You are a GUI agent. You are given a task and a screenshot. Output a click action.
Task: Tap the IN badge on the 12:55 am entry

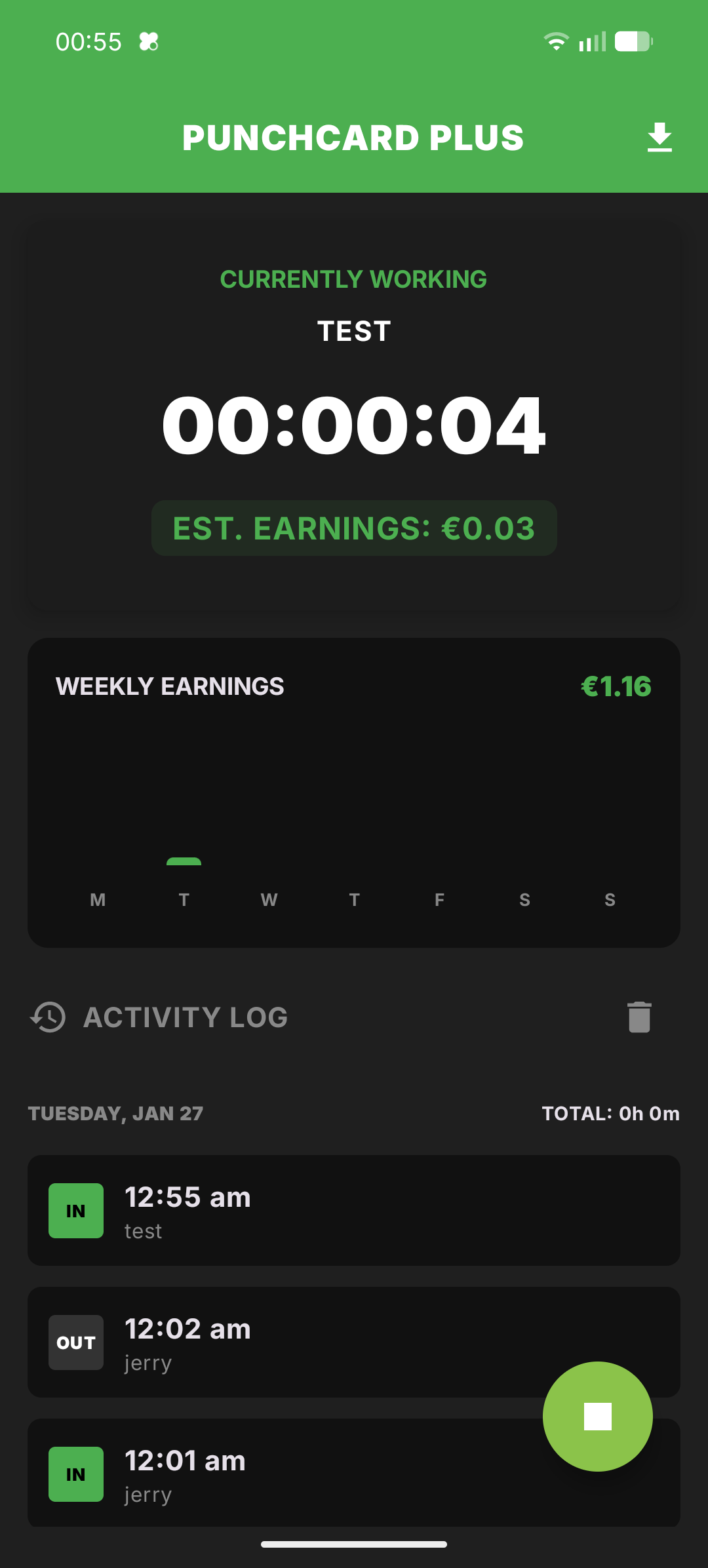[75, 1211]
